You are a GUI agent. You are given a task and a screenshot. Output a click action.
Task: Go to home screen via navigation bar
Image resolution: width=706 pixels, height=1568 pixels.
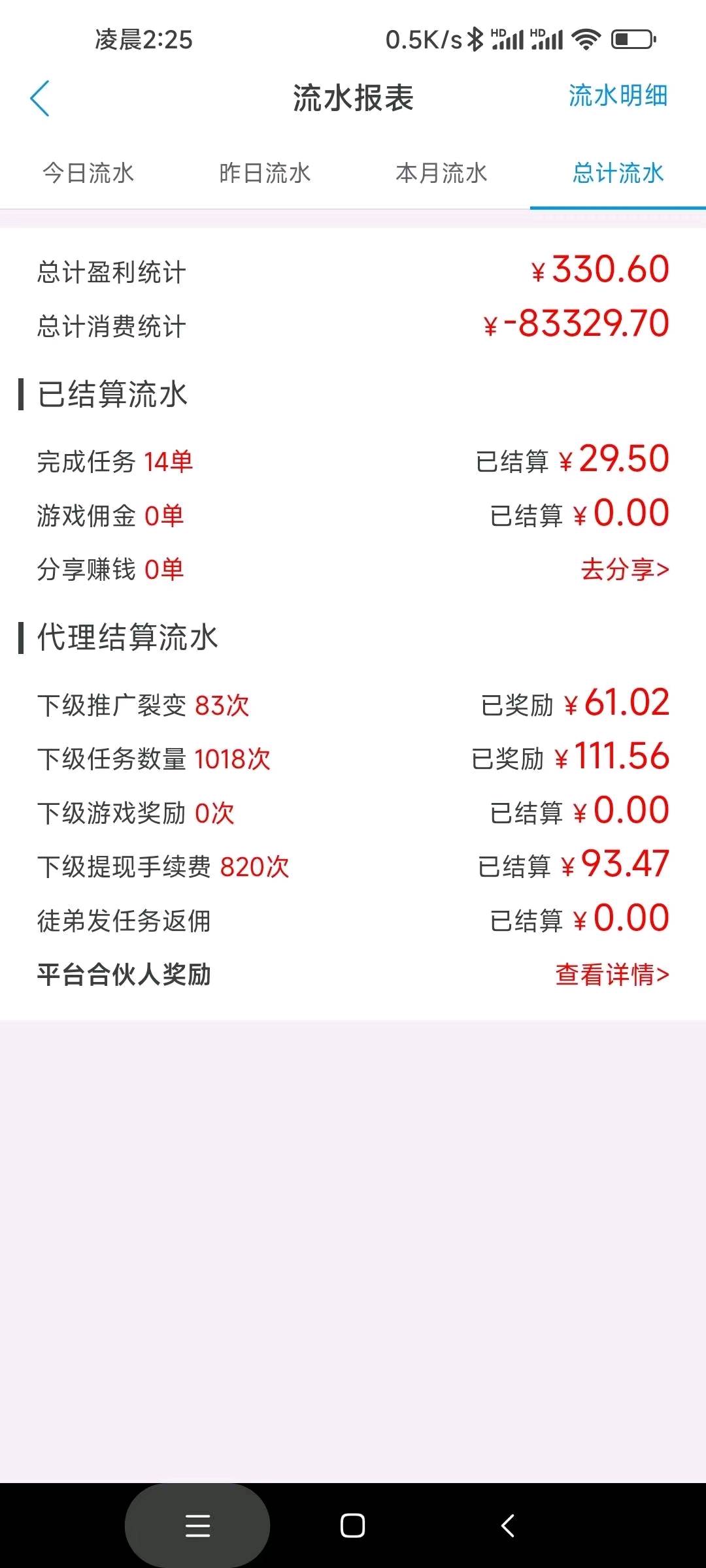(x=353, y=1526)
